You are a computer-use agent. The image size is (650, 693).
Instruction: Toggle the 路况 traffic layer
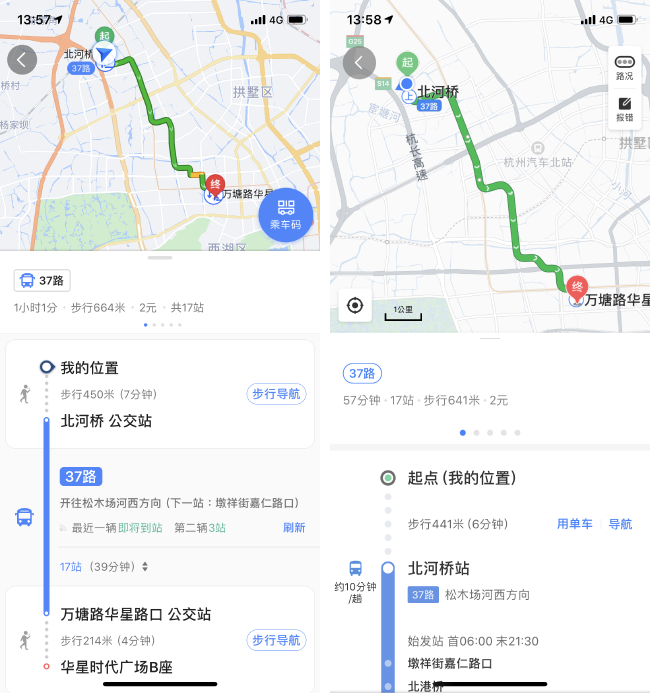tap(624, 67)
